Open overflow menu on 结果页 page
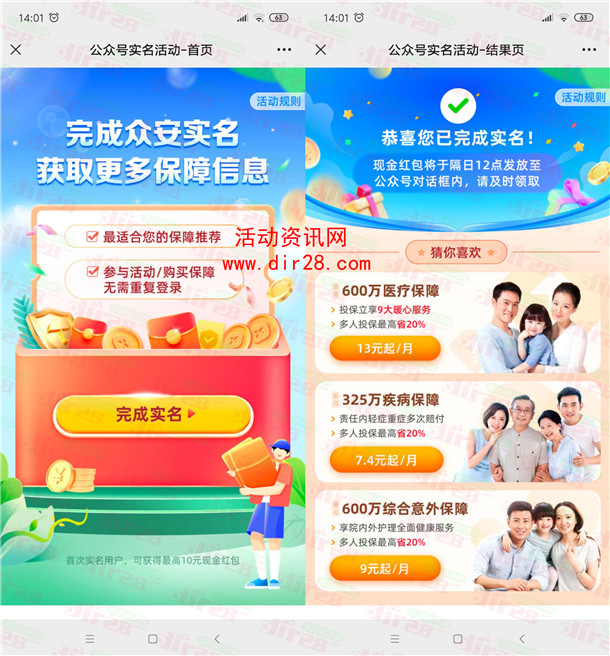The width and height of the screenshot is (610, 656). [x=589, y=49]
